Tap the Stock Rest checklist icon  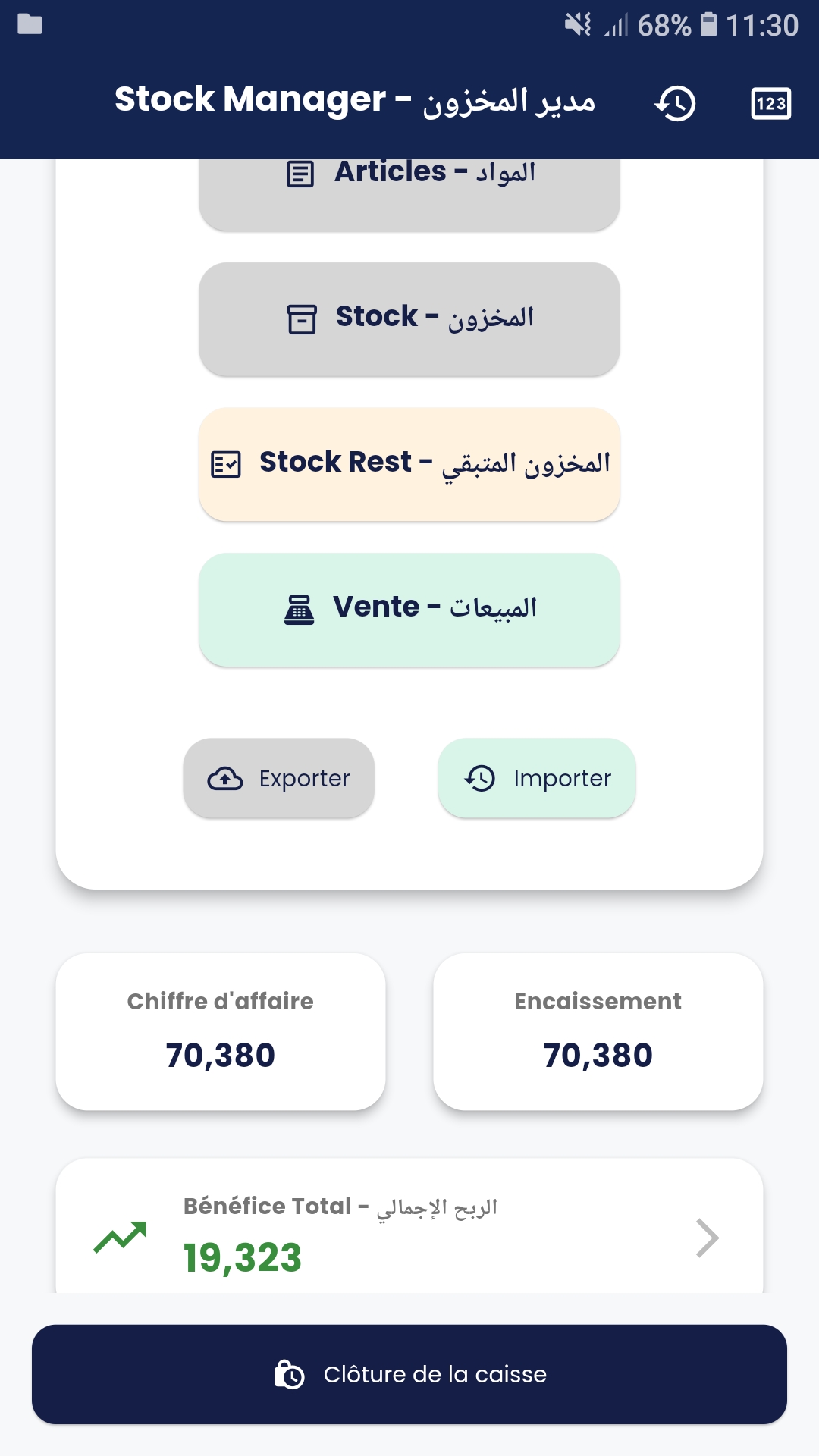tap(227, 463)
